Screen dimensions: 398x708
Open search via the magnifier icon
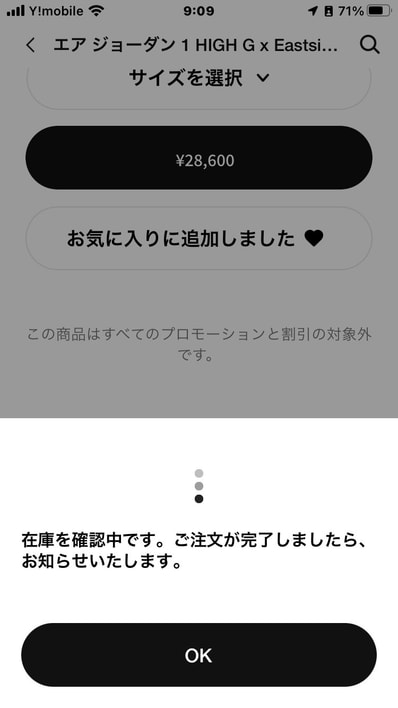tap(370, 45)
